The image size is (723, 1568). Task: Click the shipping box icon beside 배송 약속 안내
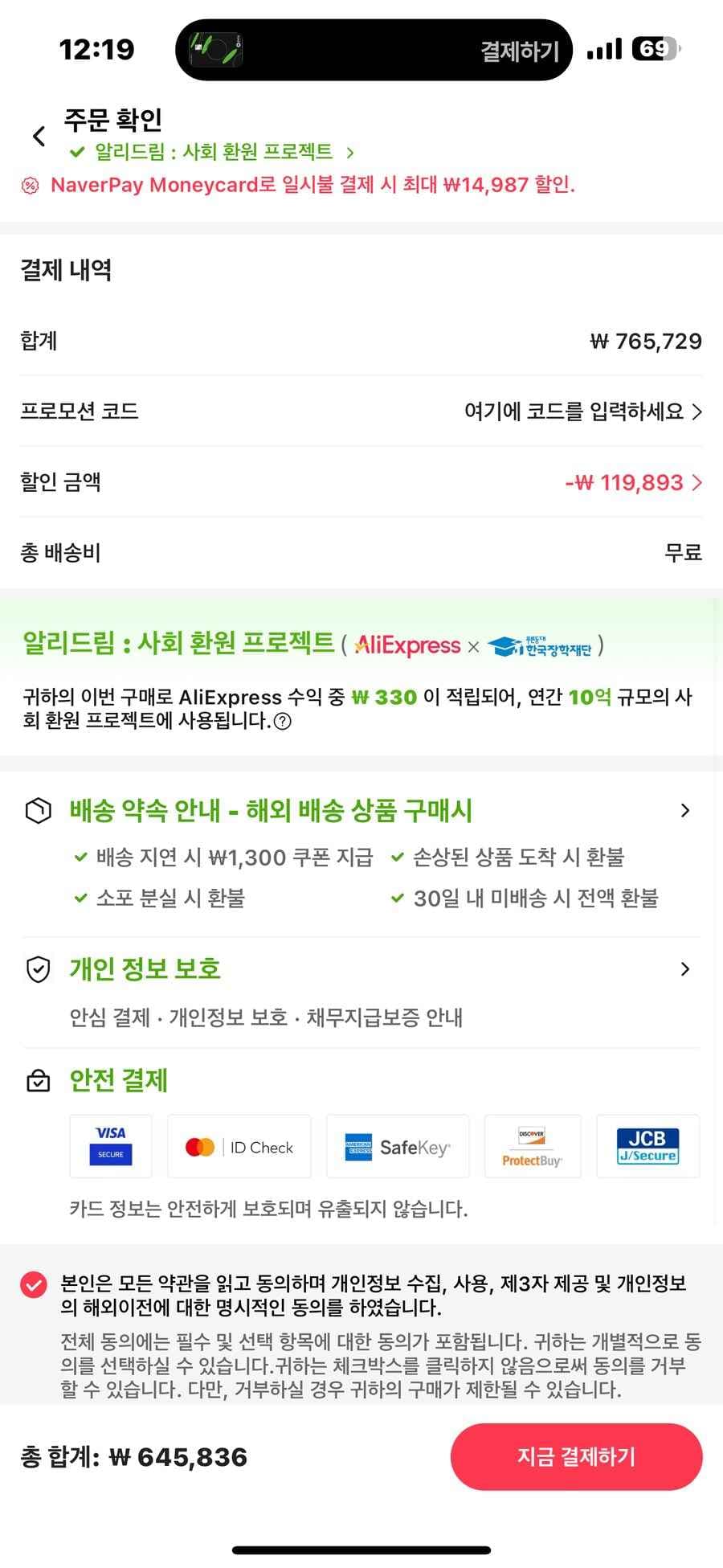pyautogui.click(x=39, y=812)
